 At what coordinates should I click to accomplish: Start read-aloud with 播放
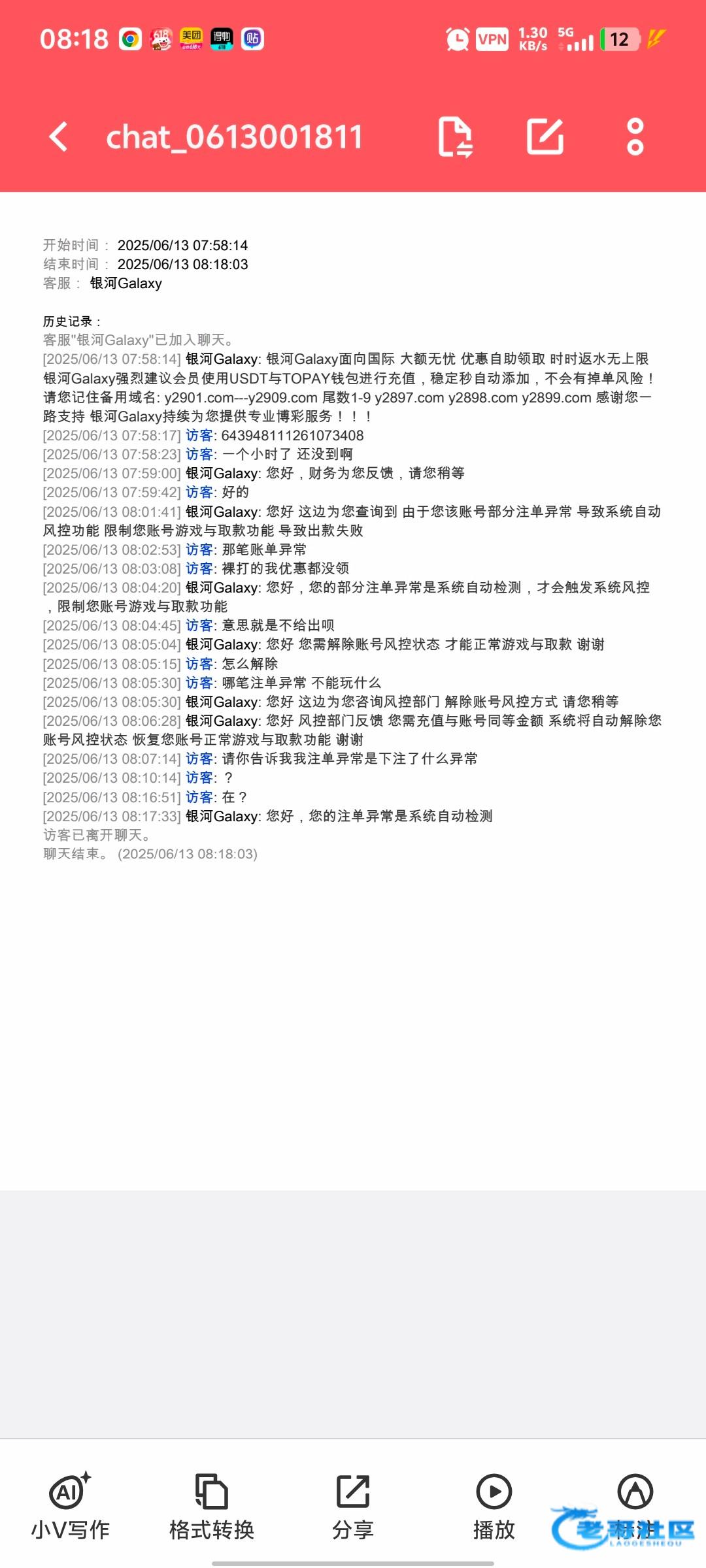point(494,1505)
